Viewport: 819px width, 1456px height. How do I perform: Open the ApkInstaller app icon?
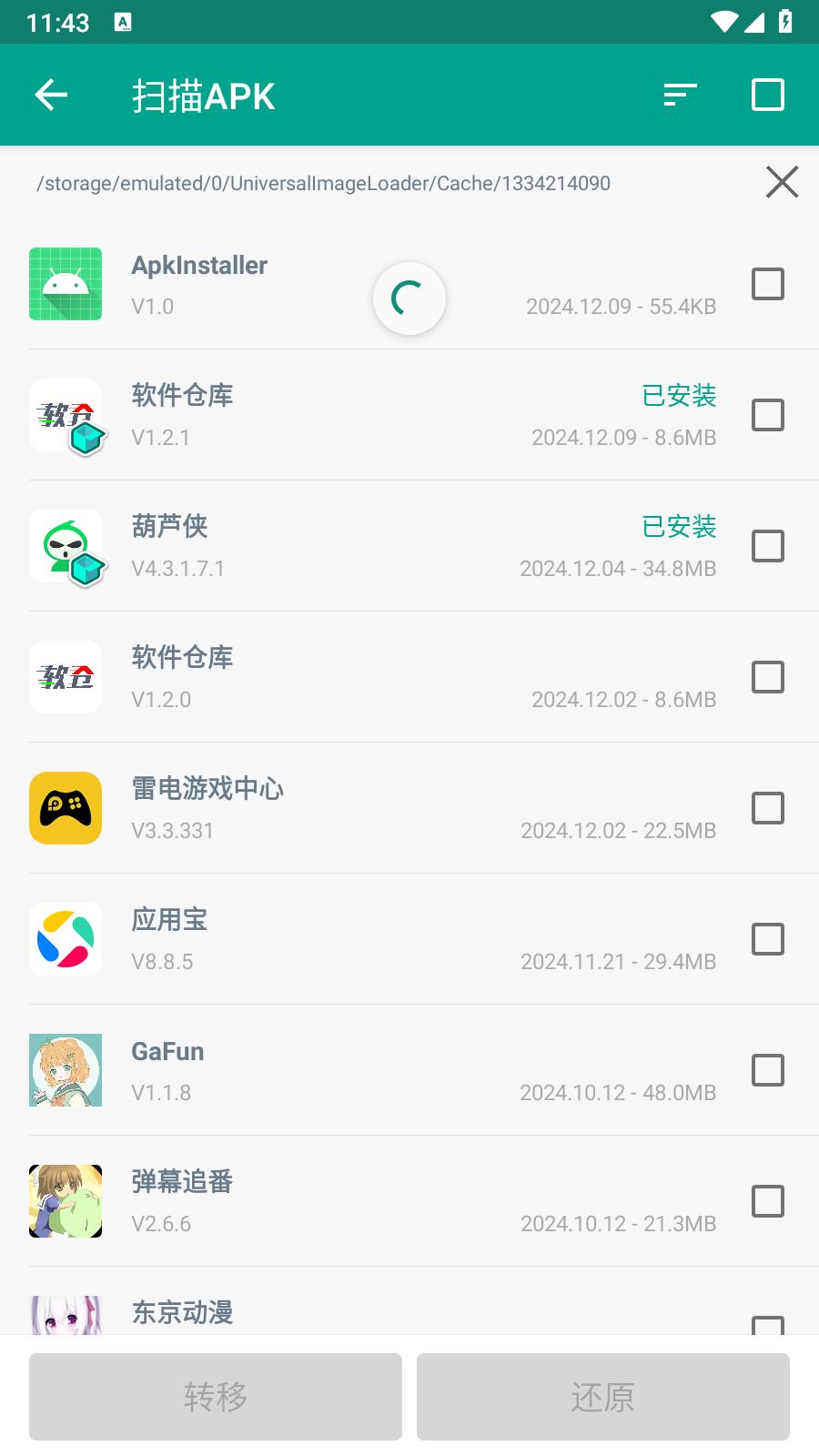[65, 285]
